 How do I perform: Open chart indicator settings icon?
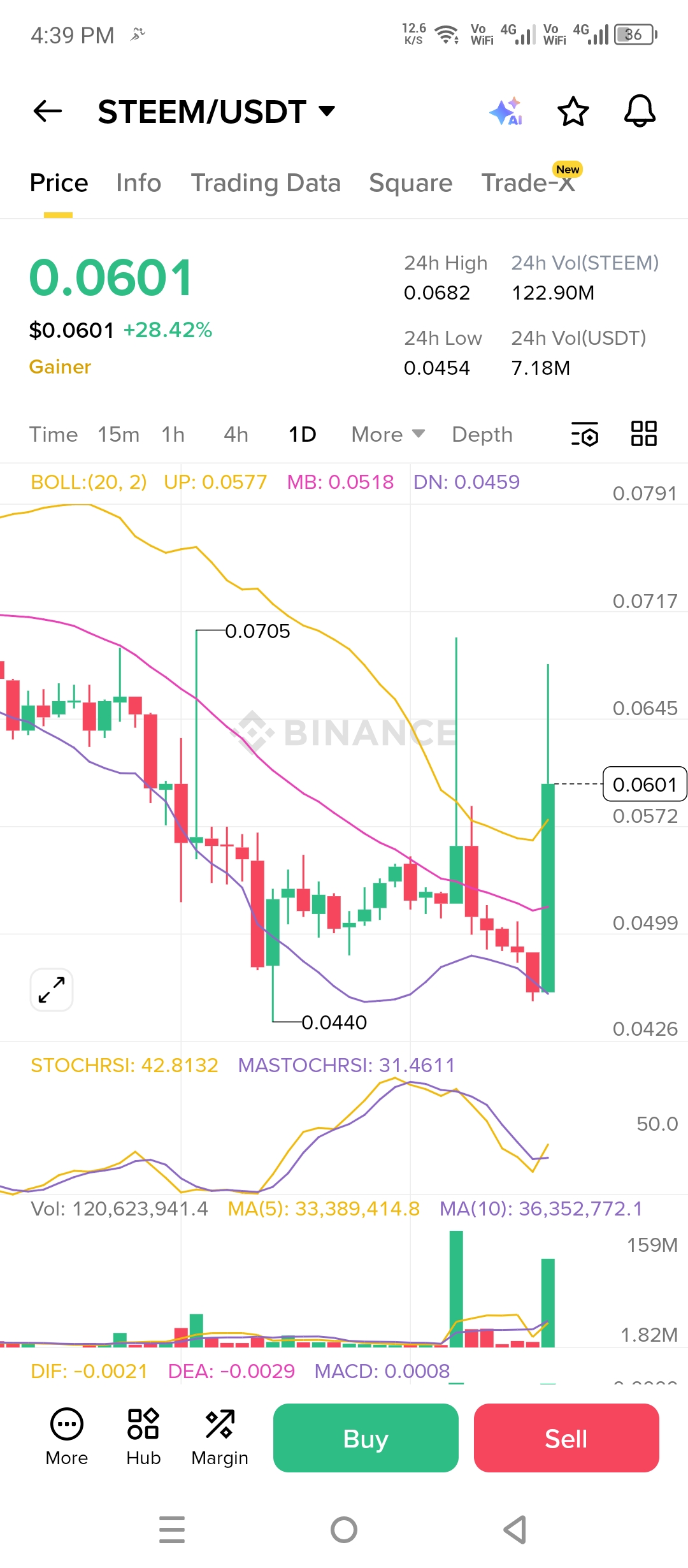584,435
